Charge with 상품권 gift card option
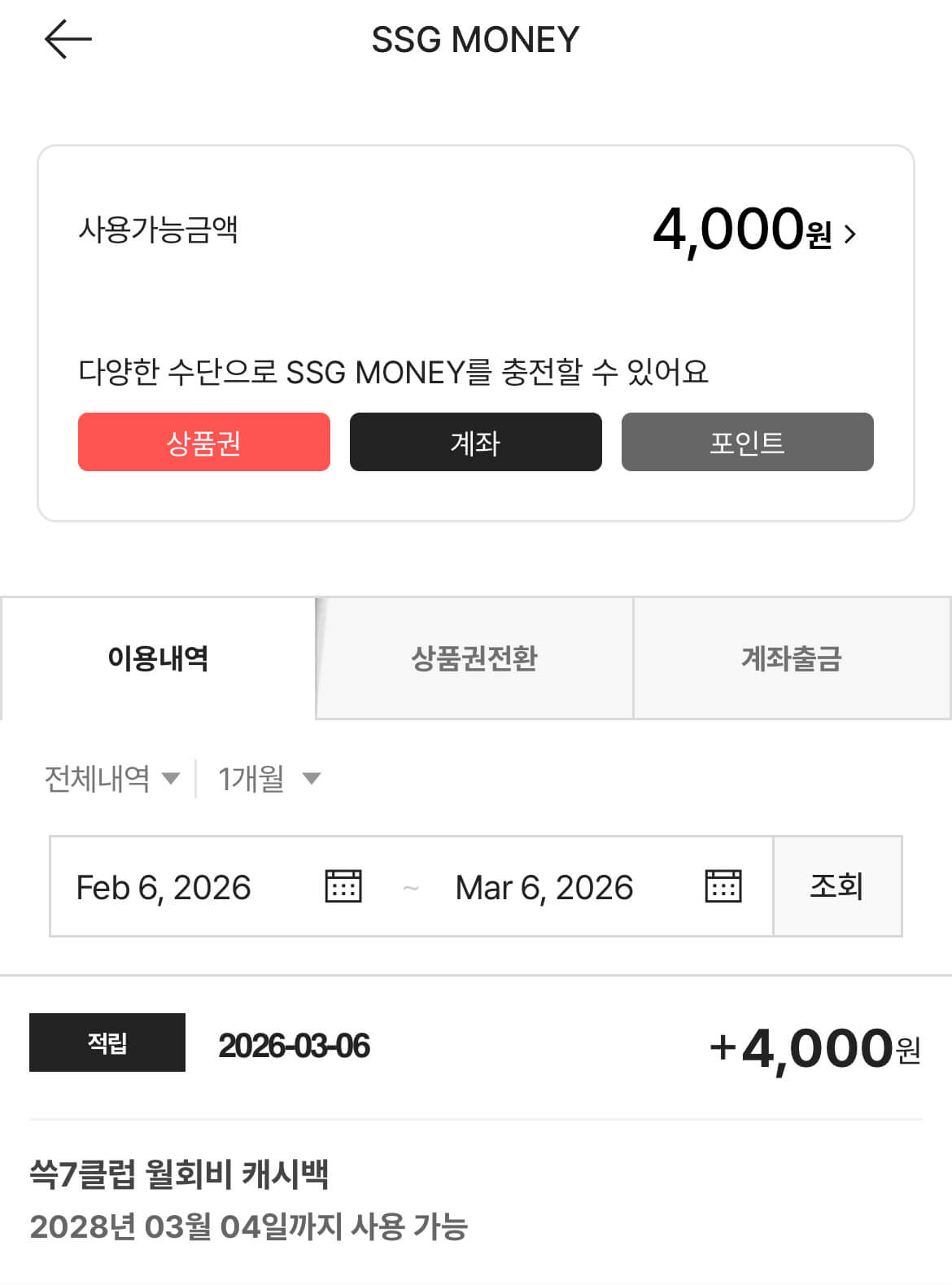 tap(203, 443)
